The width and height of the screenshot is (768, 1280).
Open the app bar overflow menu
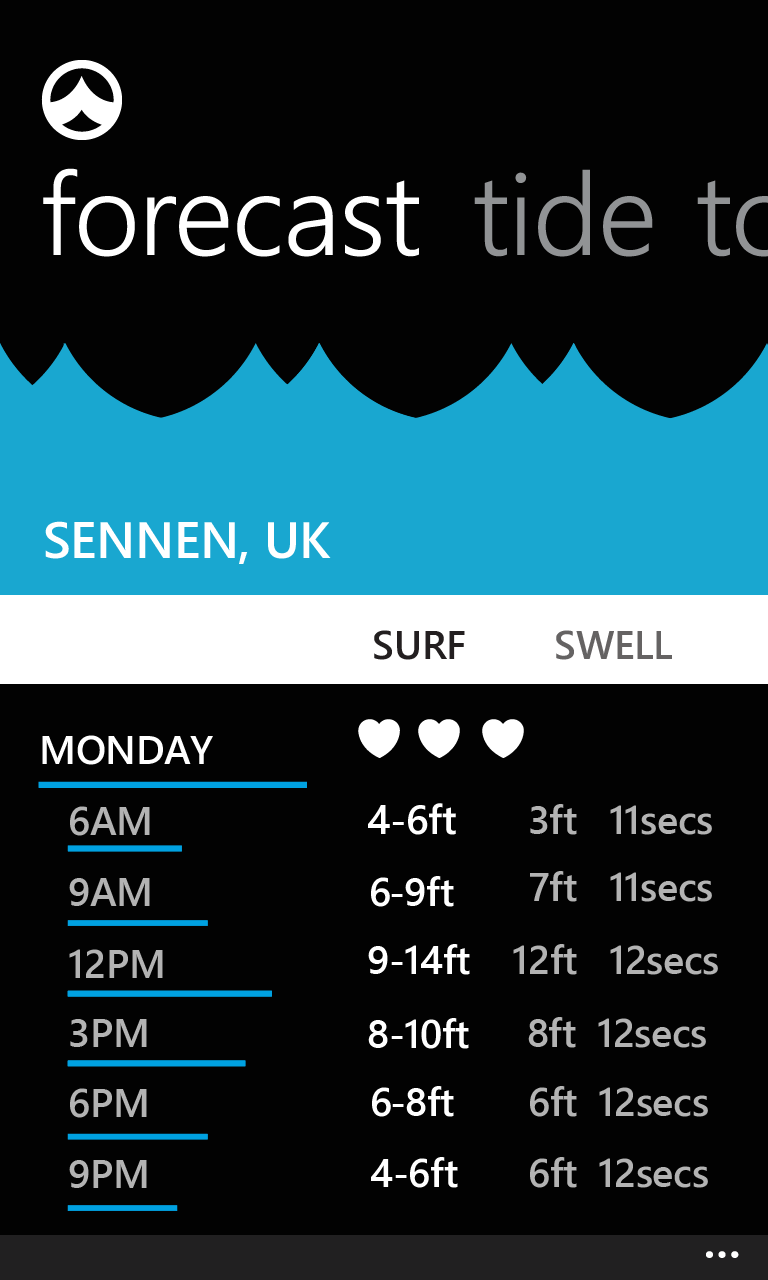pos(721,1255)
